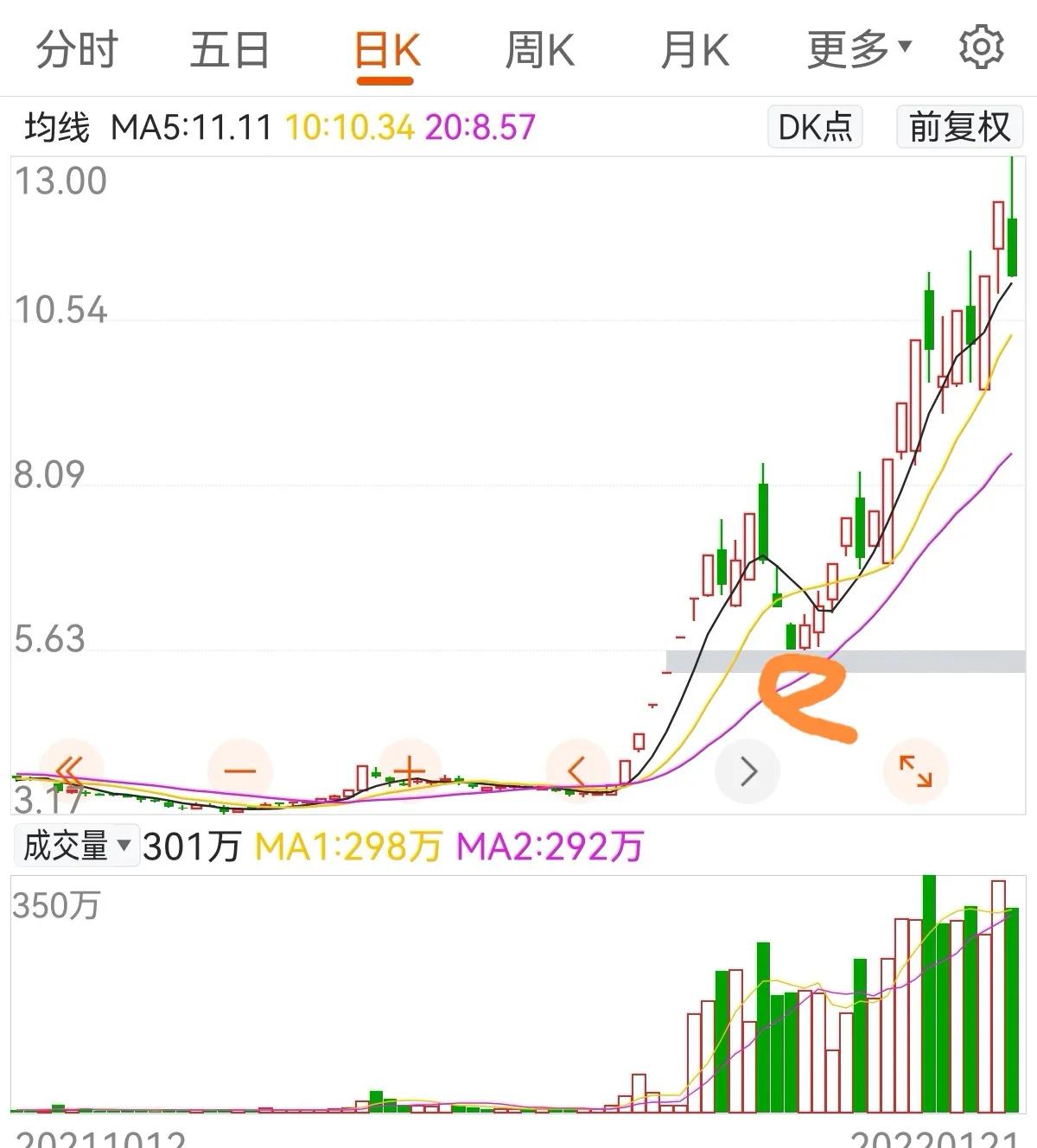Pan the chart left with the left arrow

pos(577,770)
